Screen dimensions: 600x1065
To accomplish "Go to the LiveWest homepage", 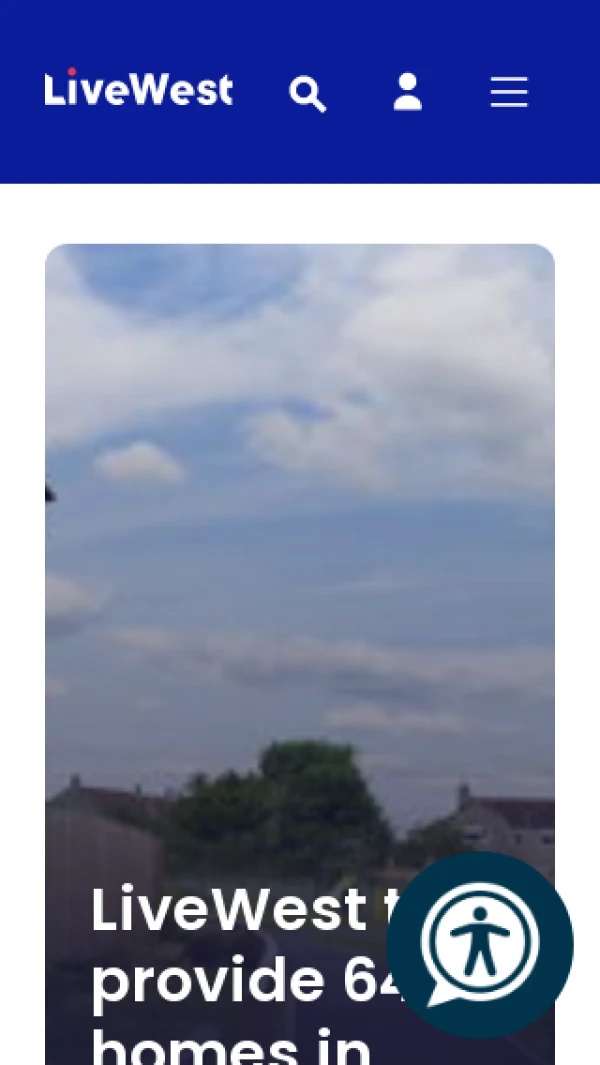I will pyautogui.click(x=139, y=89).
